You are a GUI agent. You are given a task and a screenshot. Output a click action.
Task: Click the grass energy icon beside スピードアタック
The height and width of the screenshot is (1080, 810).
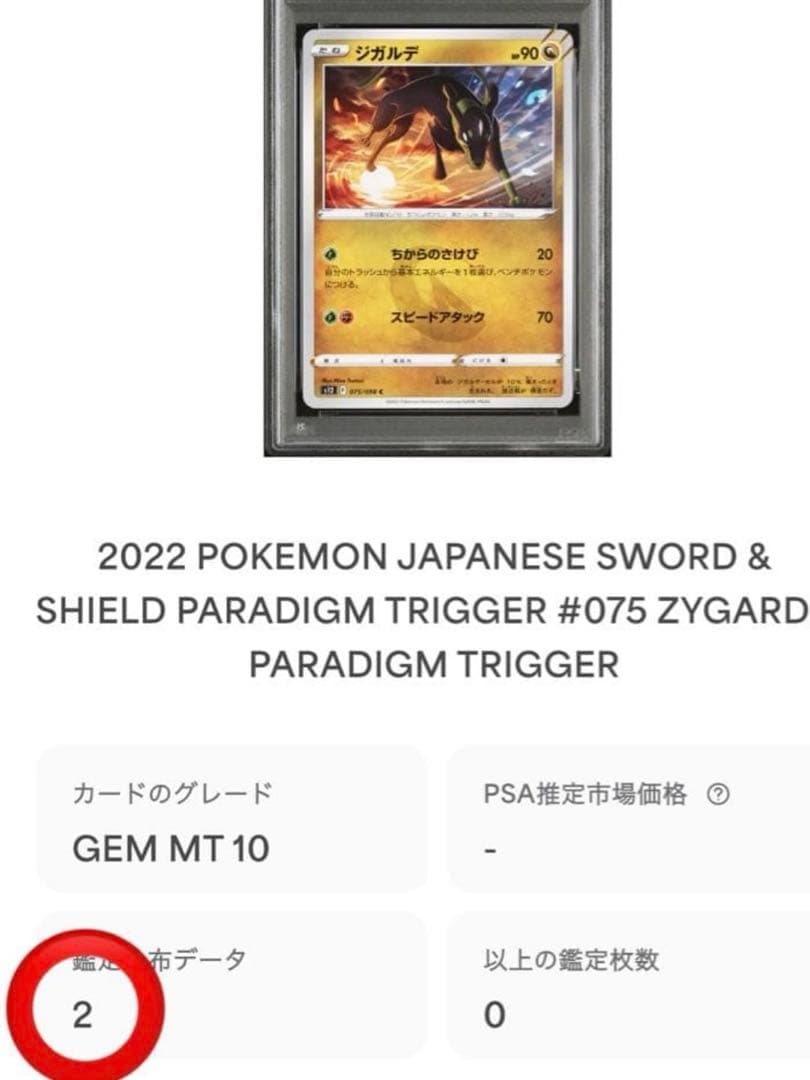331,317
